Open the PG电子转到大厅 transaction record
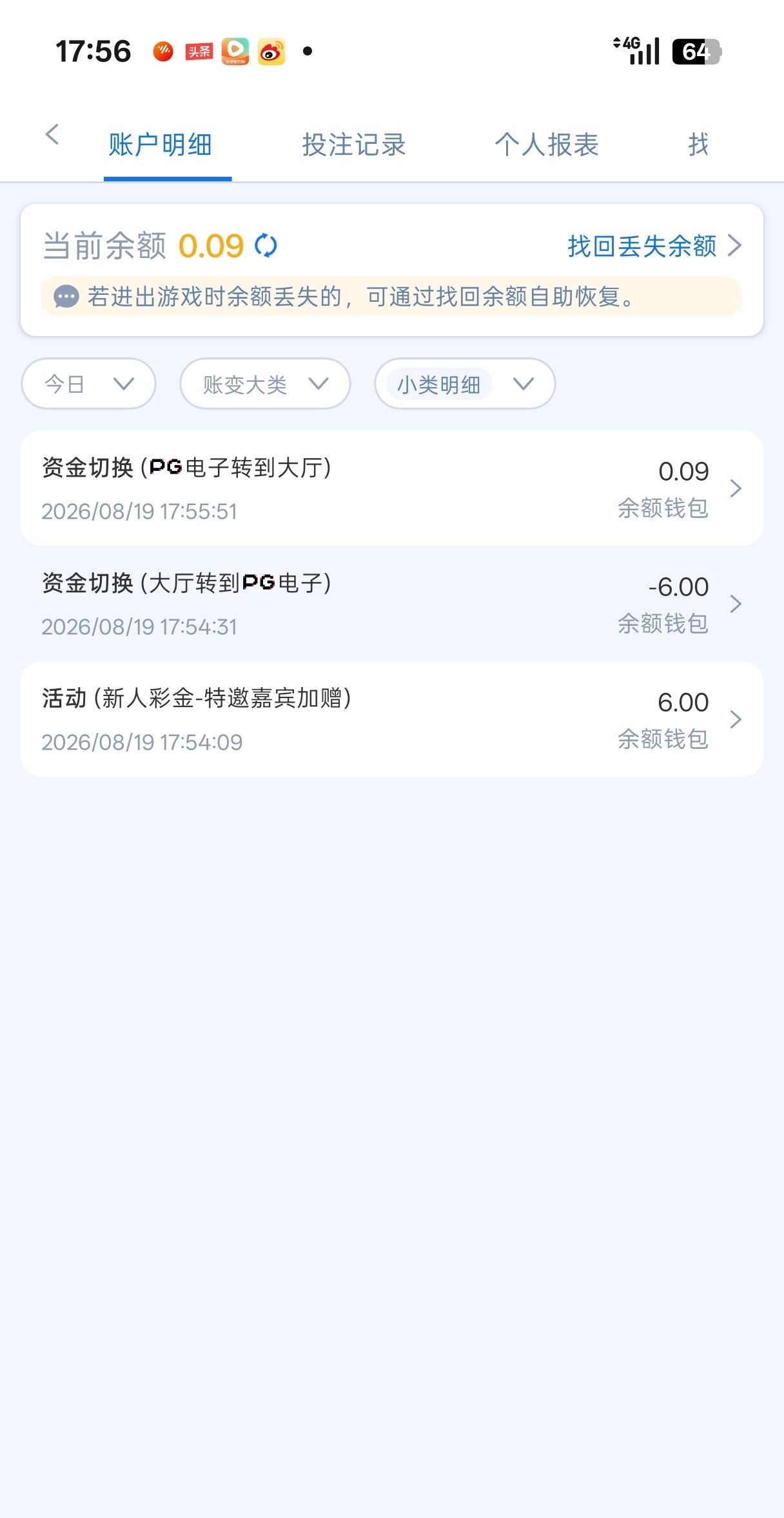This screenshot has width=784, height=1518. [x=392, y=488]
